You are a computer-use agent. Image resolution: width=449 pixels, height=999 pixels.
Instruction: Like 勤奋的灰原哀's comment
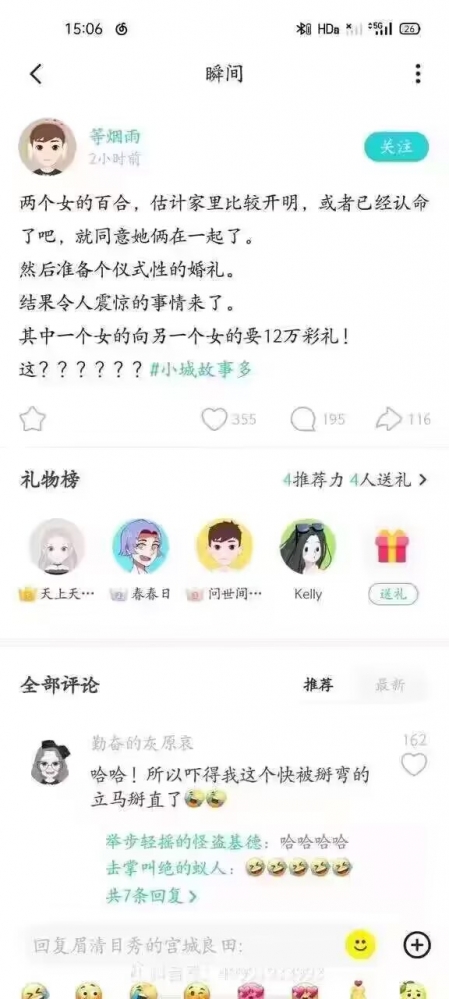(x=414, y=764)
